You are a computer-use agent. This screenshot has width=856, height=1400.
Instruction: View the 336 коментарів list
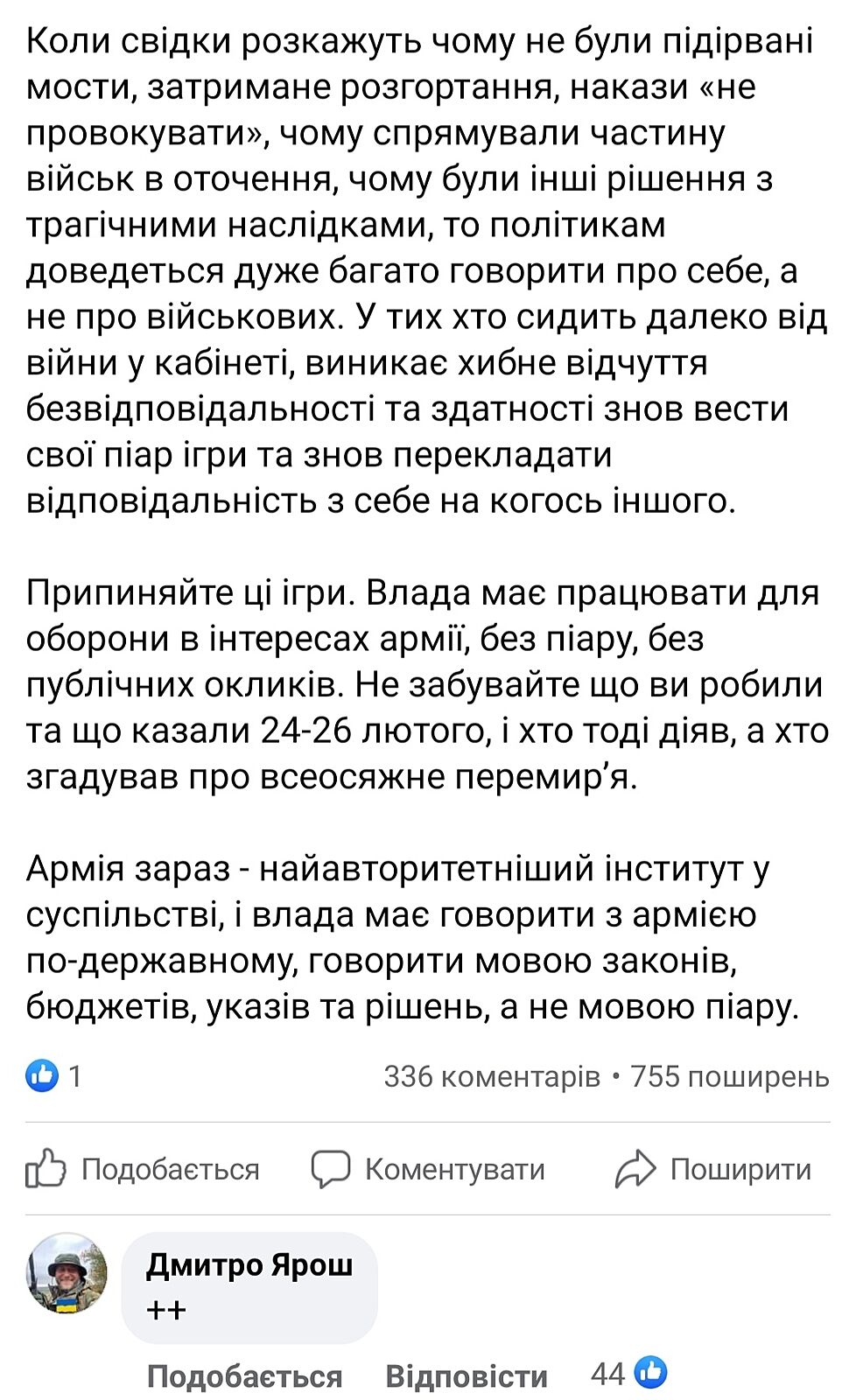pos(491,1076)
